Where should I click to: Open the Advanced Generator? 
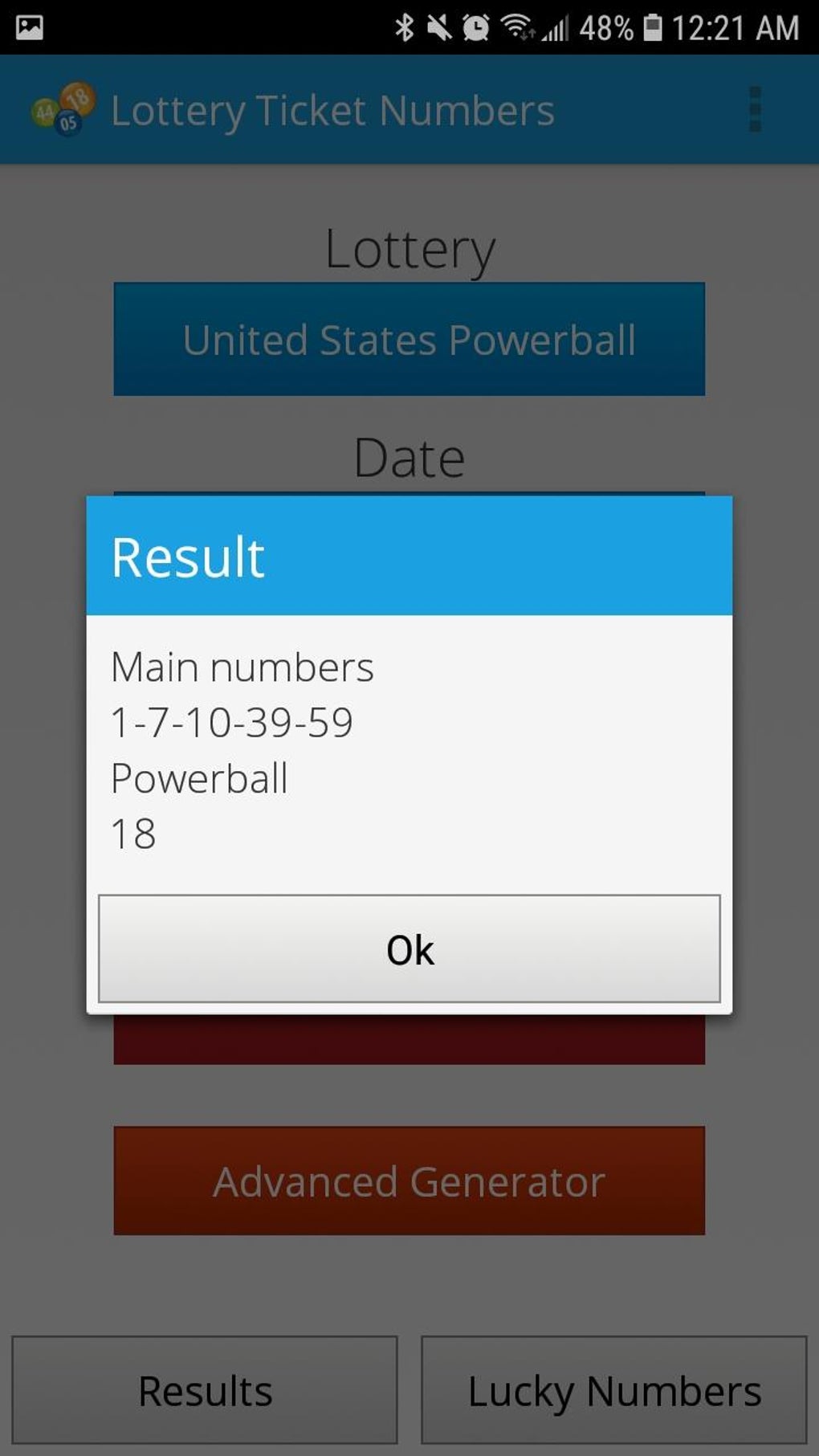click(409, 1181)
